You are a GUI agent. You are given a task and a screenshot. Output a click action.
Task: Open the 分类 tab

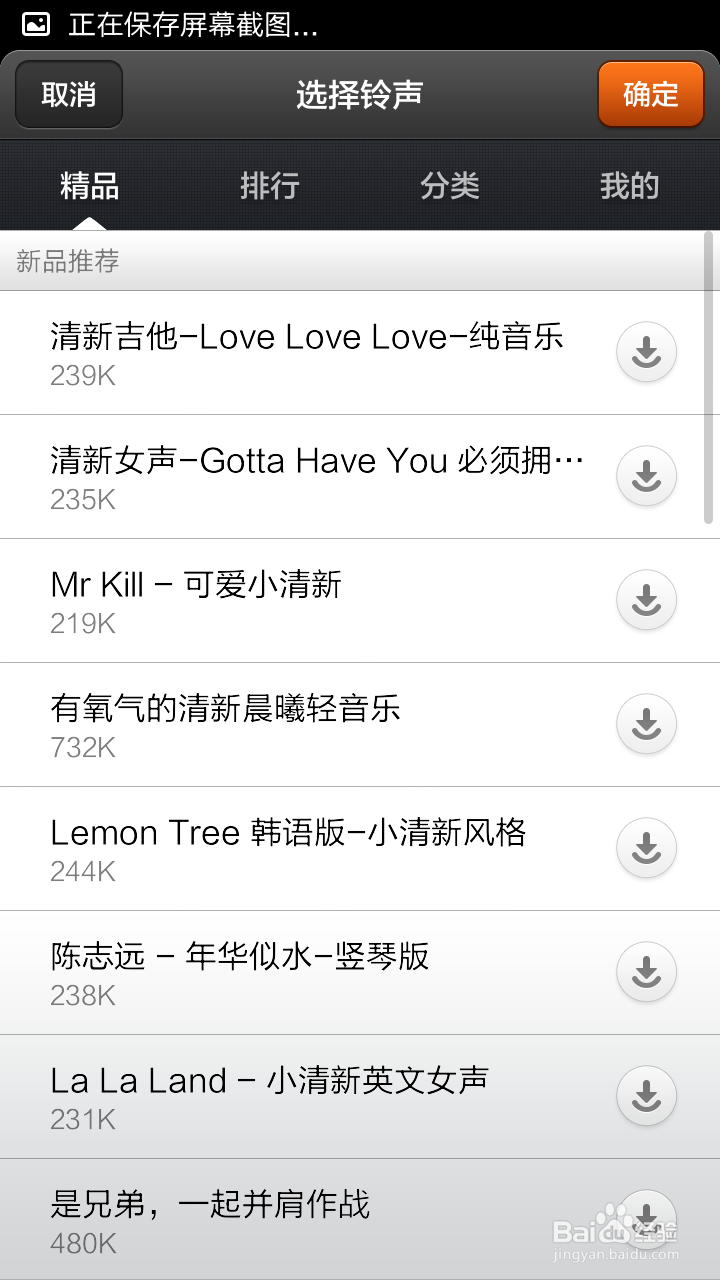click(x=450, y=186)
